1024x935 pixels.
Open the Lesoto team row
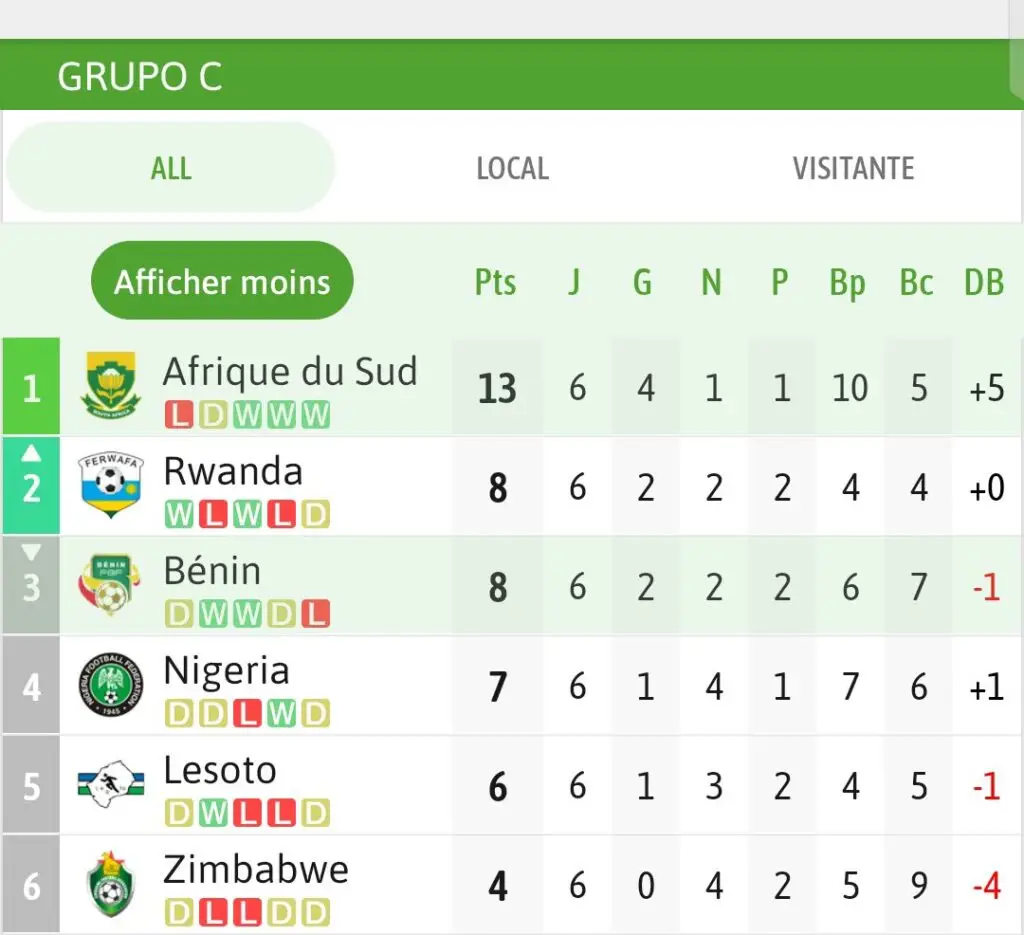coord(512,785)
